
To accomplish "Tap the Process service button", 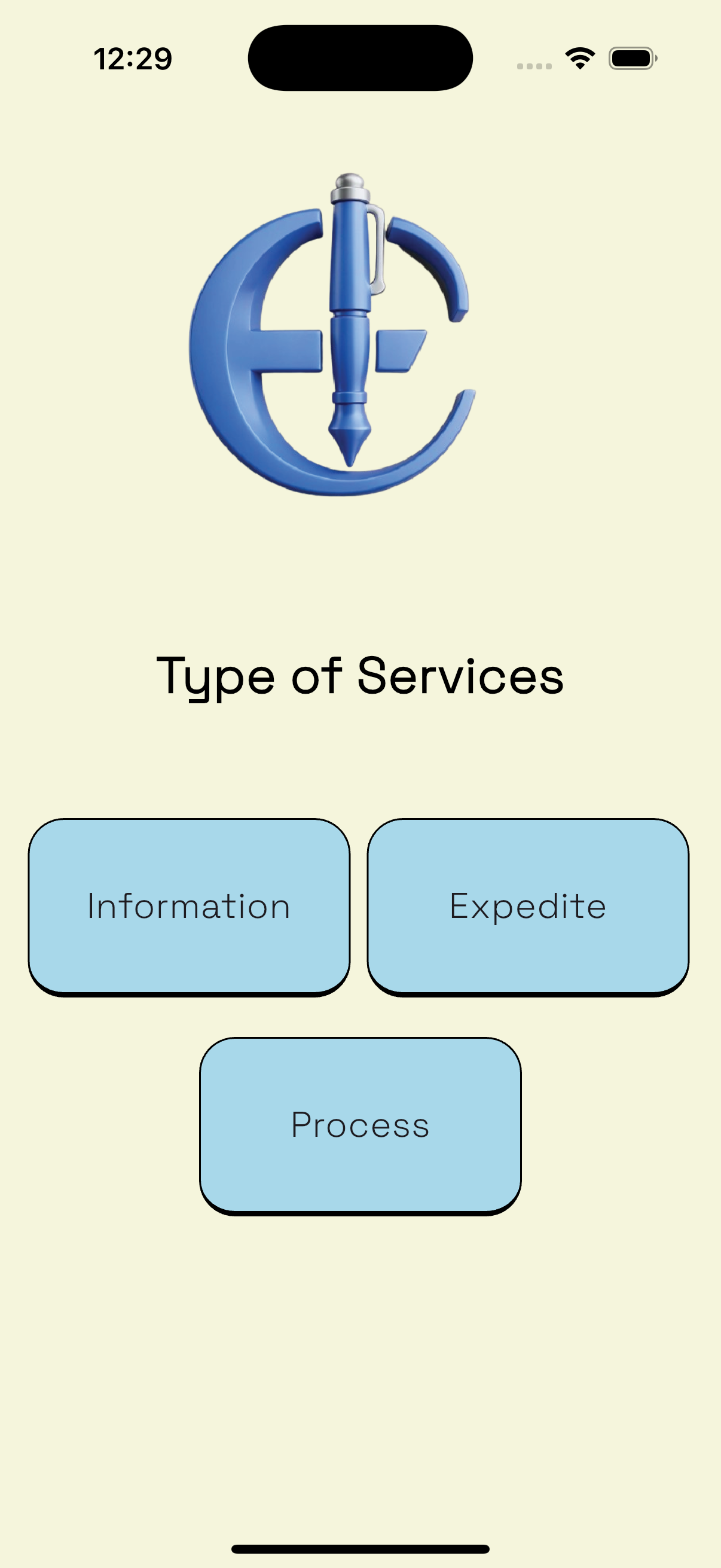I will (360, 1125).
